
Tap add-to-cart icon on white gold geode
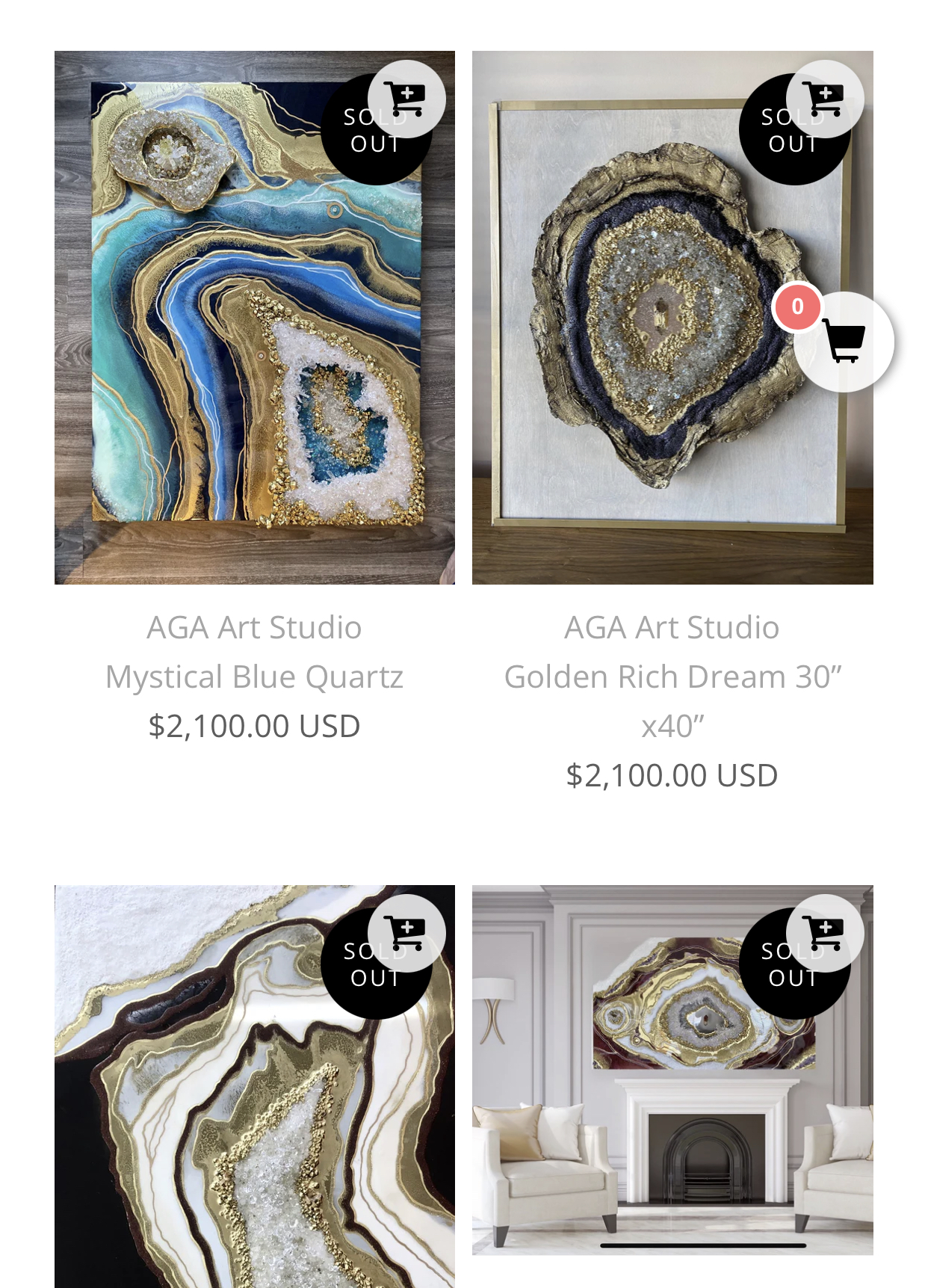coord(406,933)
